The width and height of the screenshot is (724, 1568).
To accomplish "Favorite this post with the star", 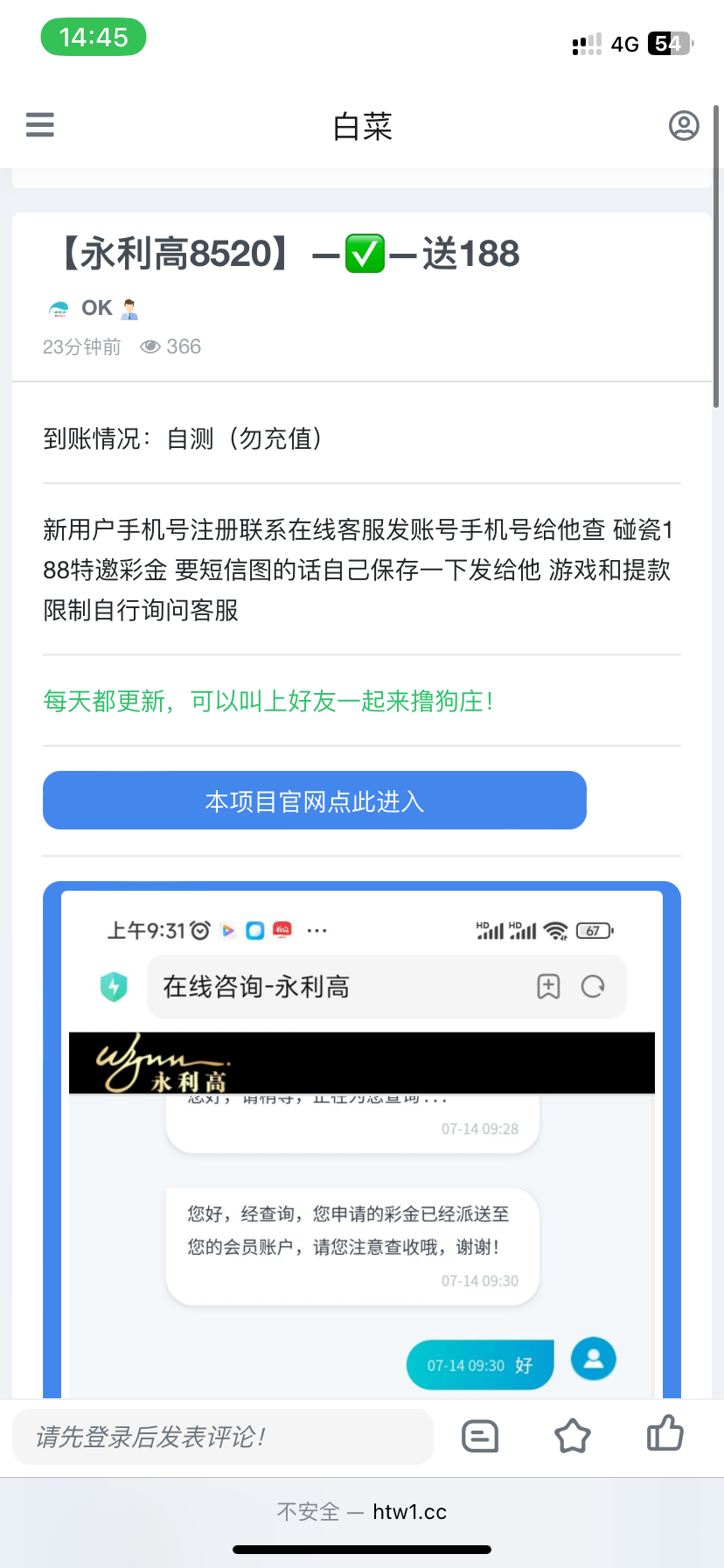I will coord(573,1436).
